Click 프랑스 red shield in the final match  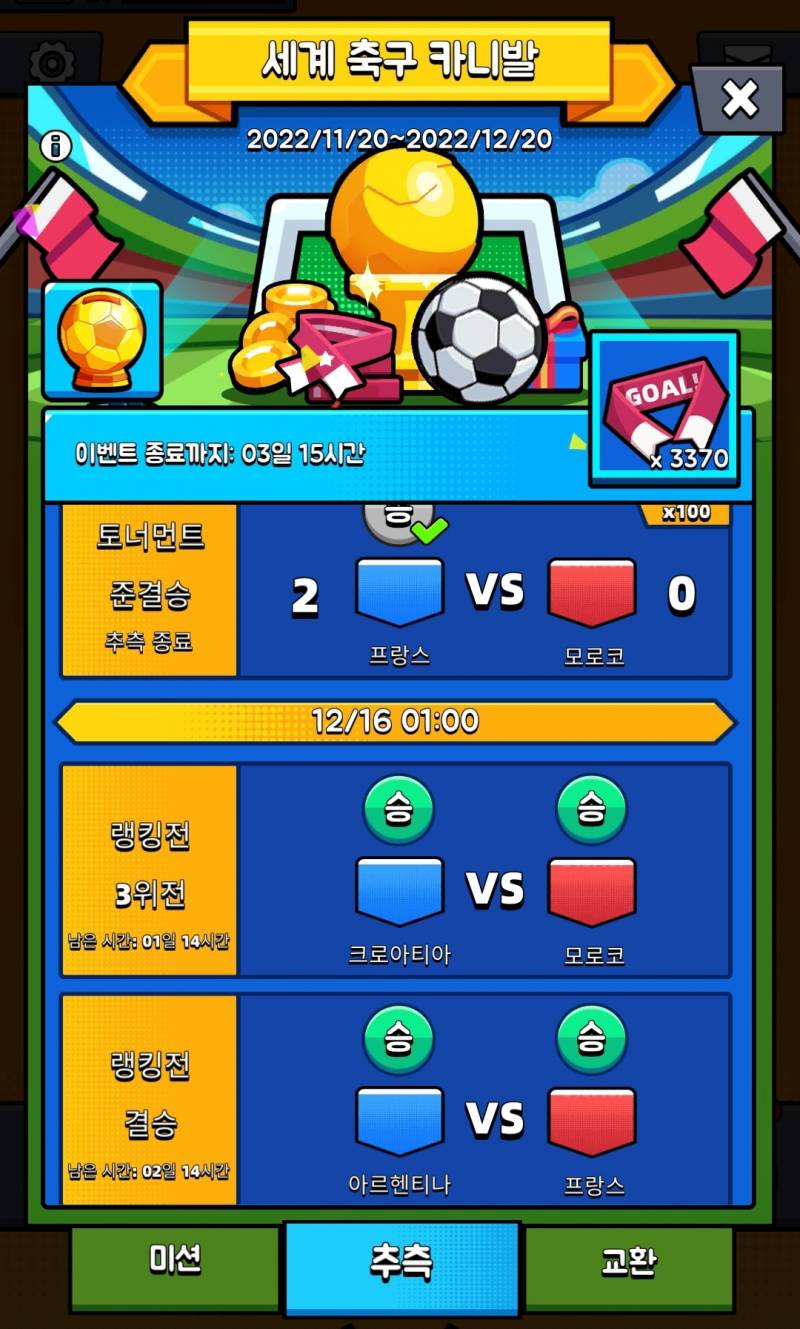[x=592, y=1118]
